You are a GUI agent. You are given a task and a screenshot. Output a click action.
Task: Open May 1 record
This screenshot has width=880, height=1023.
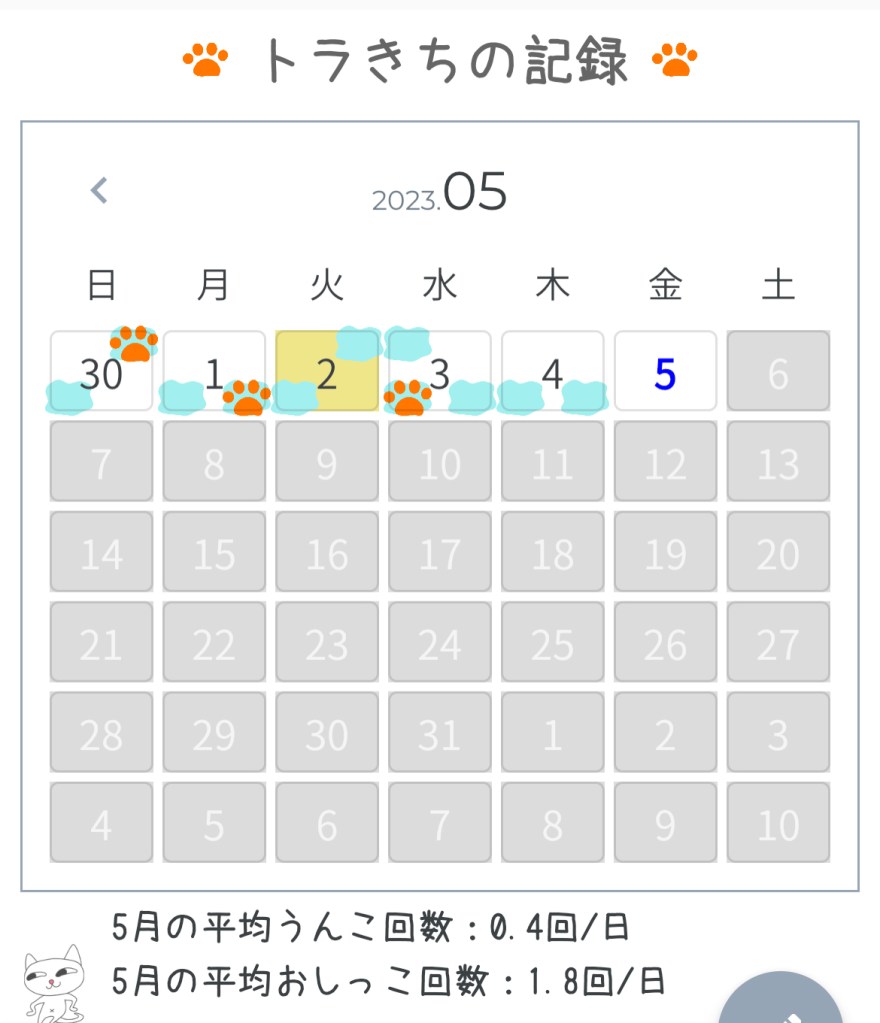(214, 372)
